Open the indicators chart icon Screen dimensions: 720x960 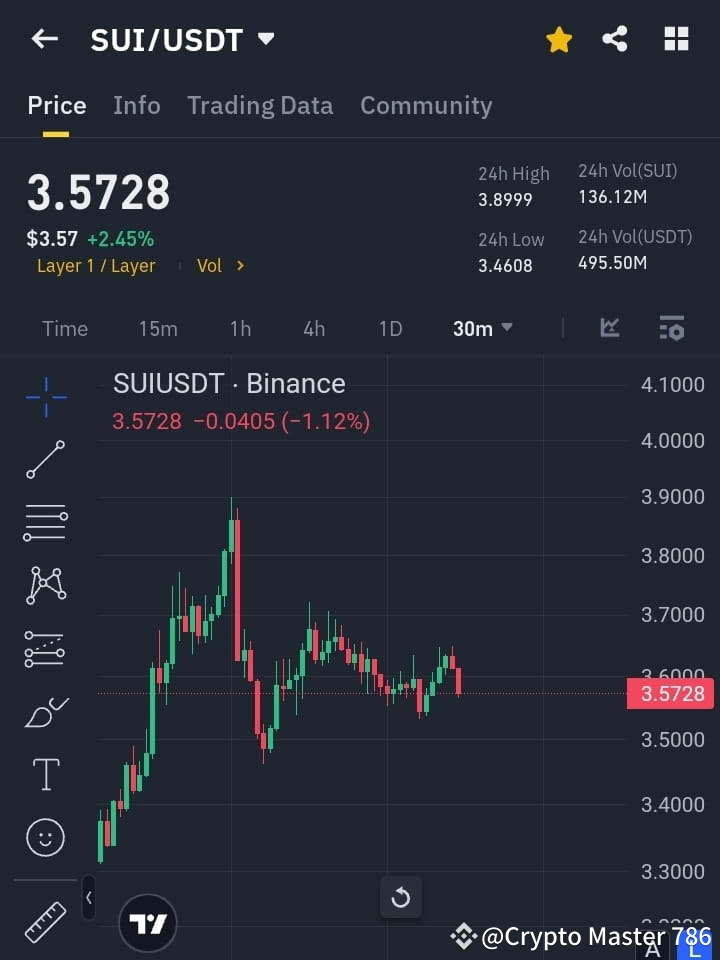pyautogui.click(x=610, y=328)
